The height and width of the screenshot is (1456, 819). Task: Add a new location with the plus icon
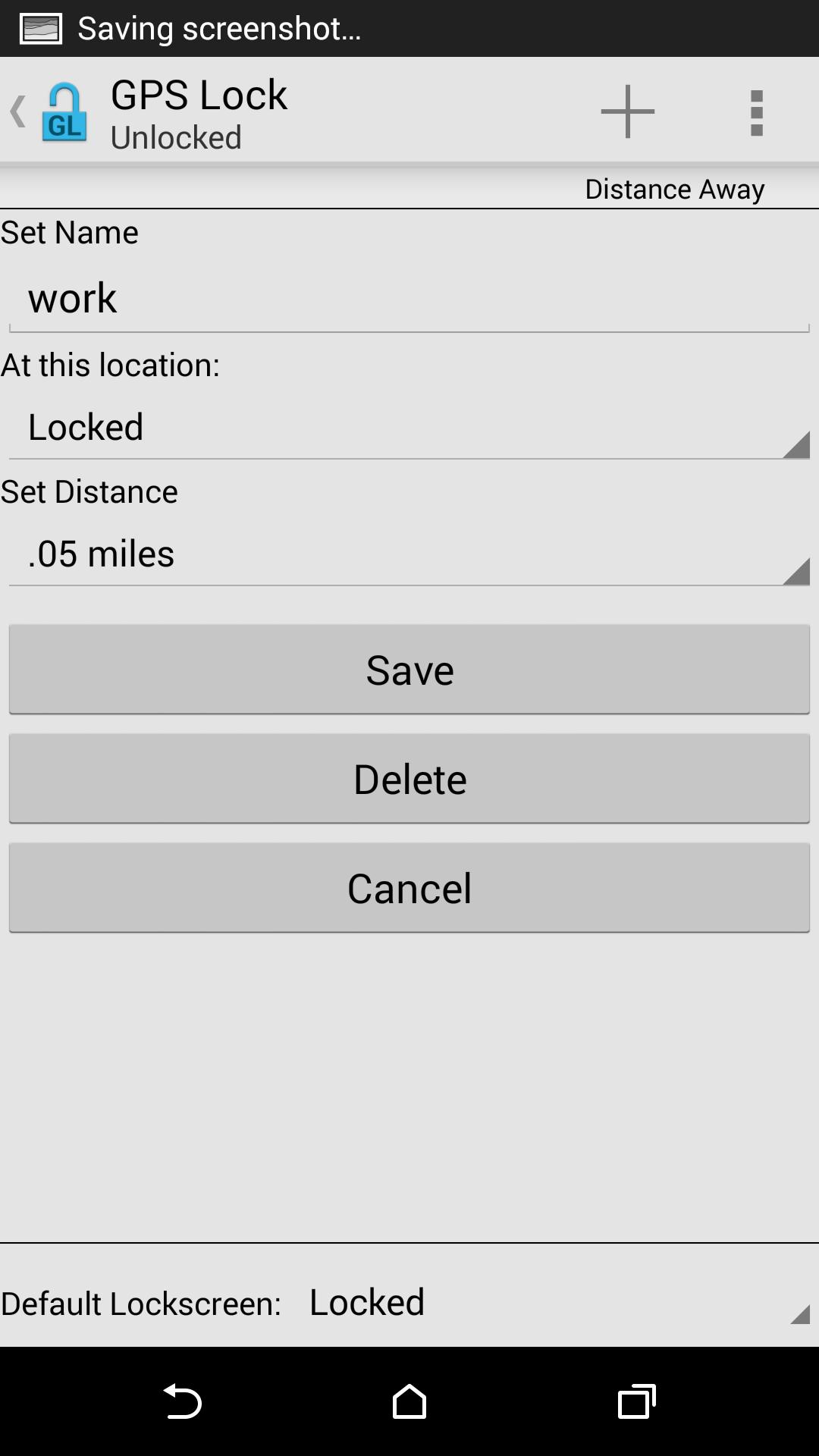click(627, 111)
